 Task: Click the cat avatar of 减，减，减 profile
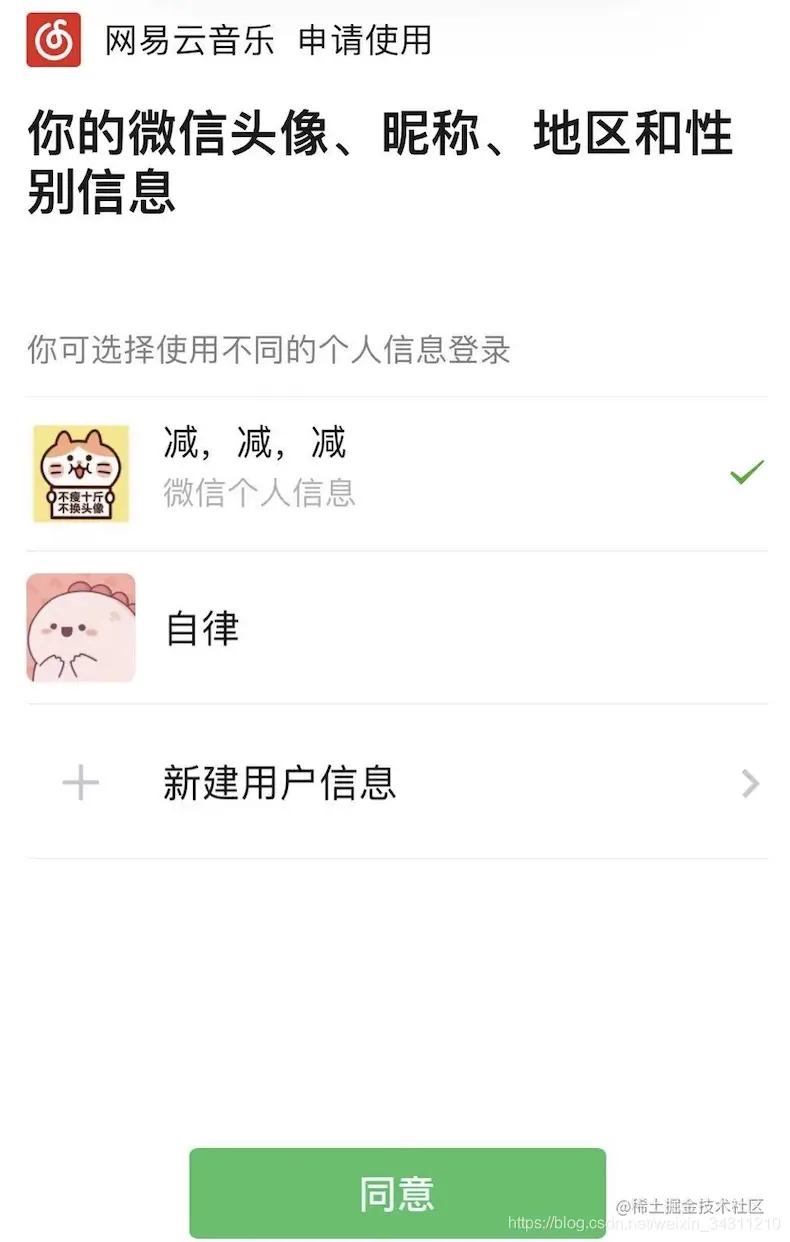click(x=80, y=473)
